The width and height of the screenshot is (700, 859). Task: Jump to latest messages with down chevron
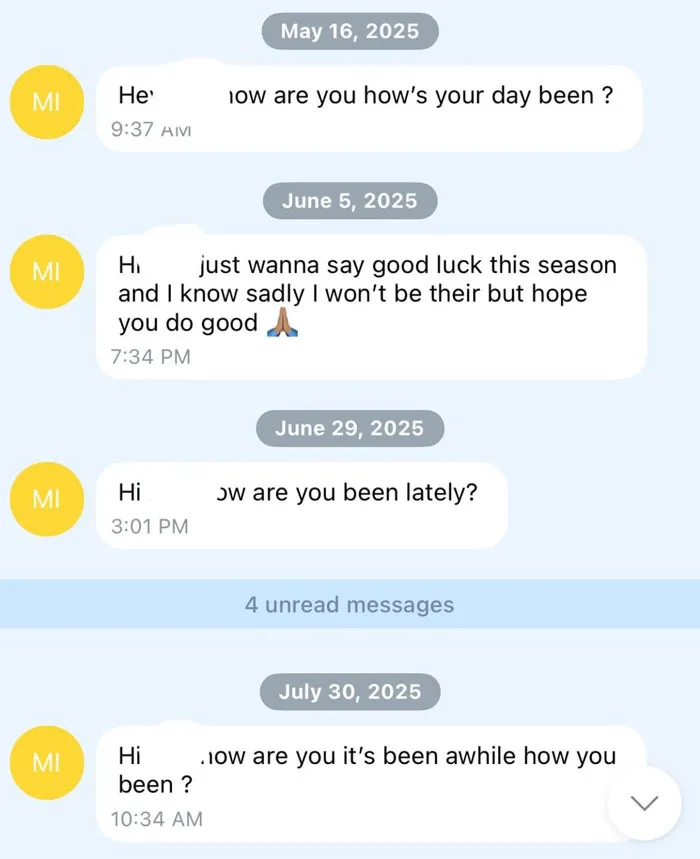click(644, 803)
